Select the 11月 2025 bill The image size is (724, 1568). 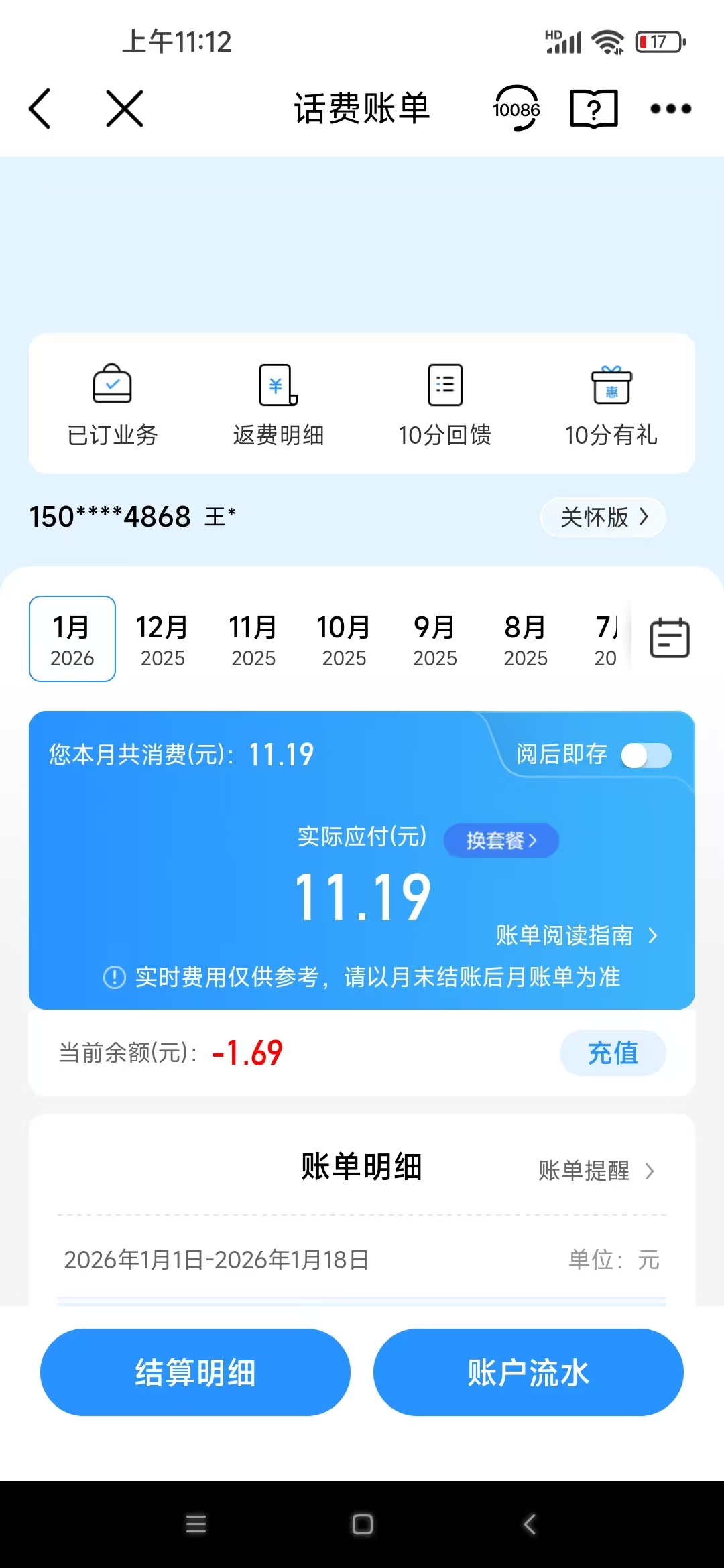pyautogui.click(x=253, y=639)
